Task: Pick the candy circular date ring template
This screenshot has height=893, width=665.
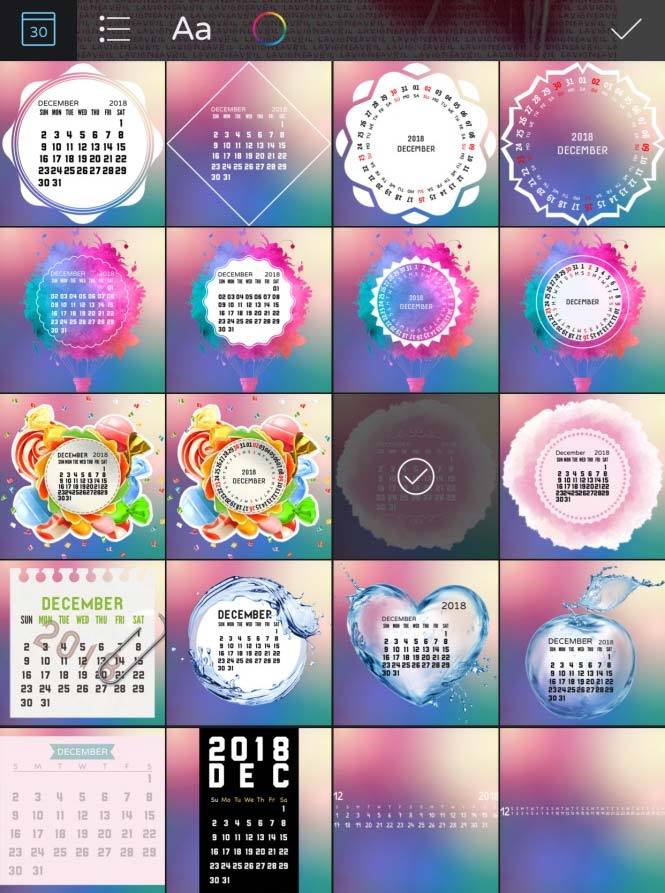Action: point(249,476)
